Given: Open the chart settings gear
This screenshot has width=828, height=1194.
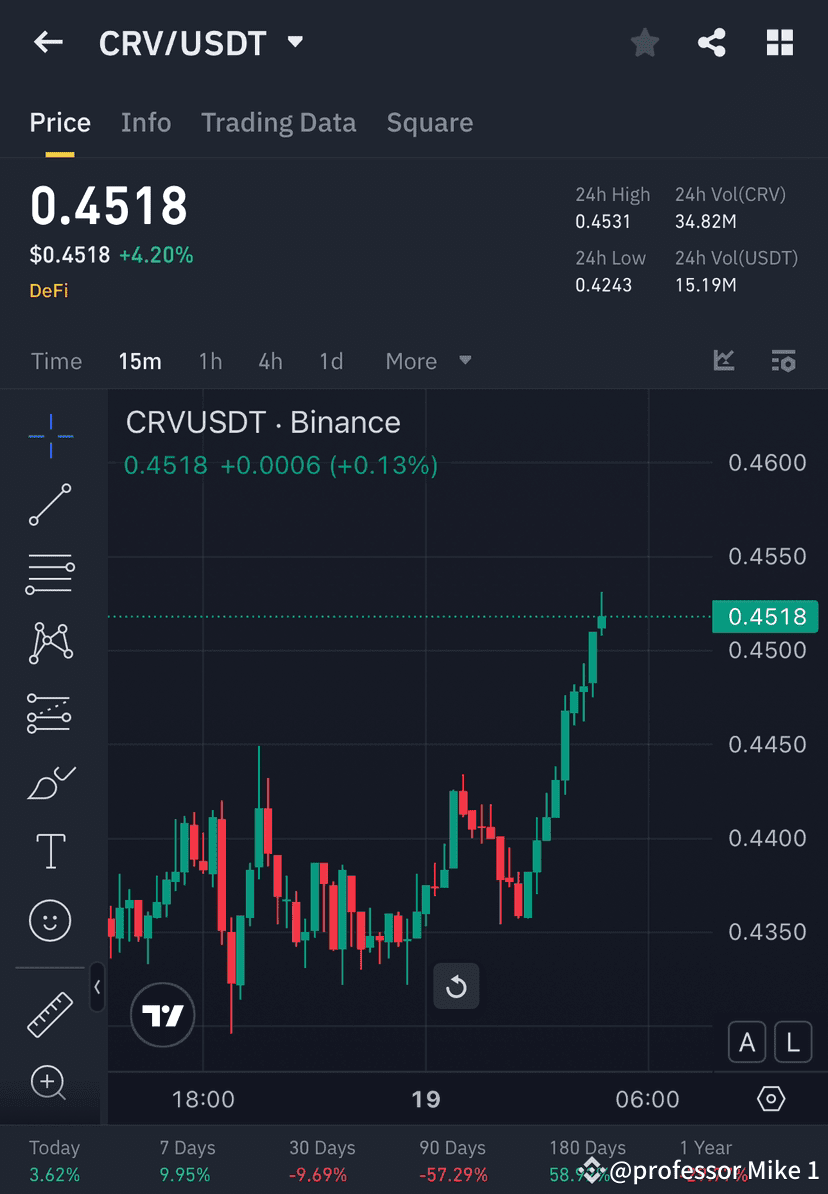Looking at the screenshot, I should [x=770, y=1097].
